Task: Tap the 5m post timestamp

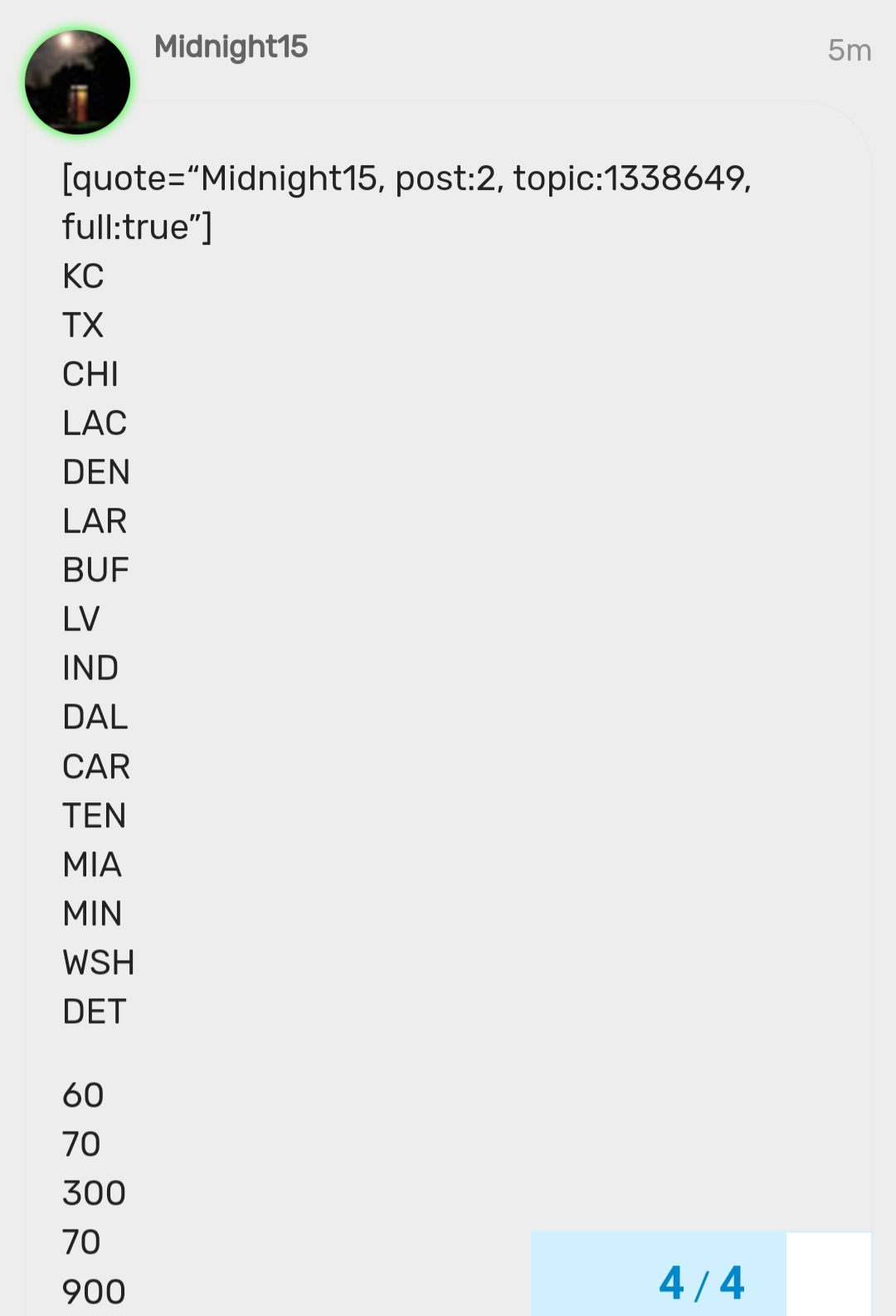Action: tap(849, 51)
